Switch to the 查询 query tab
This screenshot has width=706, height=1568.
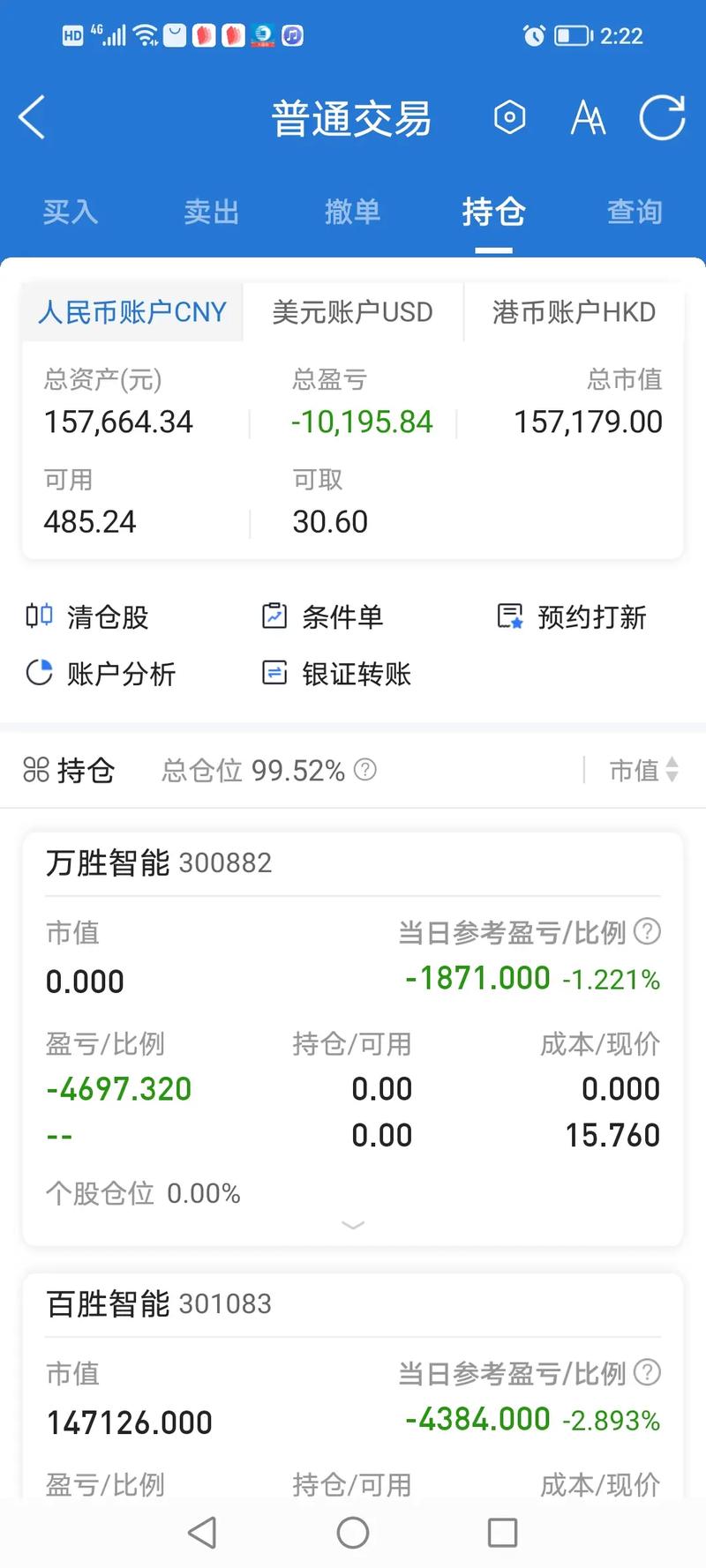[635, 212]
